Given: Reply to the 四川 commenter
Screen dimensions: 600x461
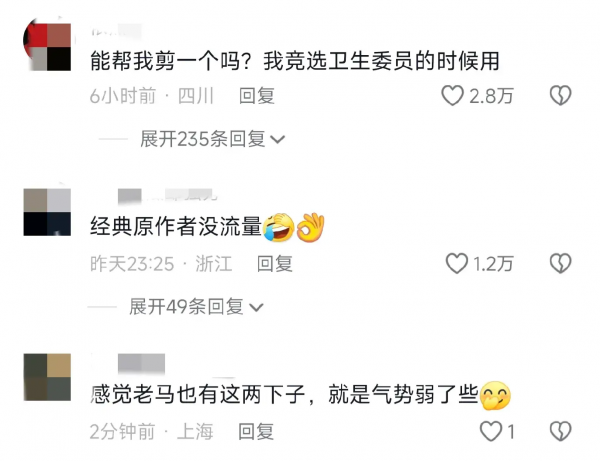Looking at the screenshot, I should (x=257, y=96).
